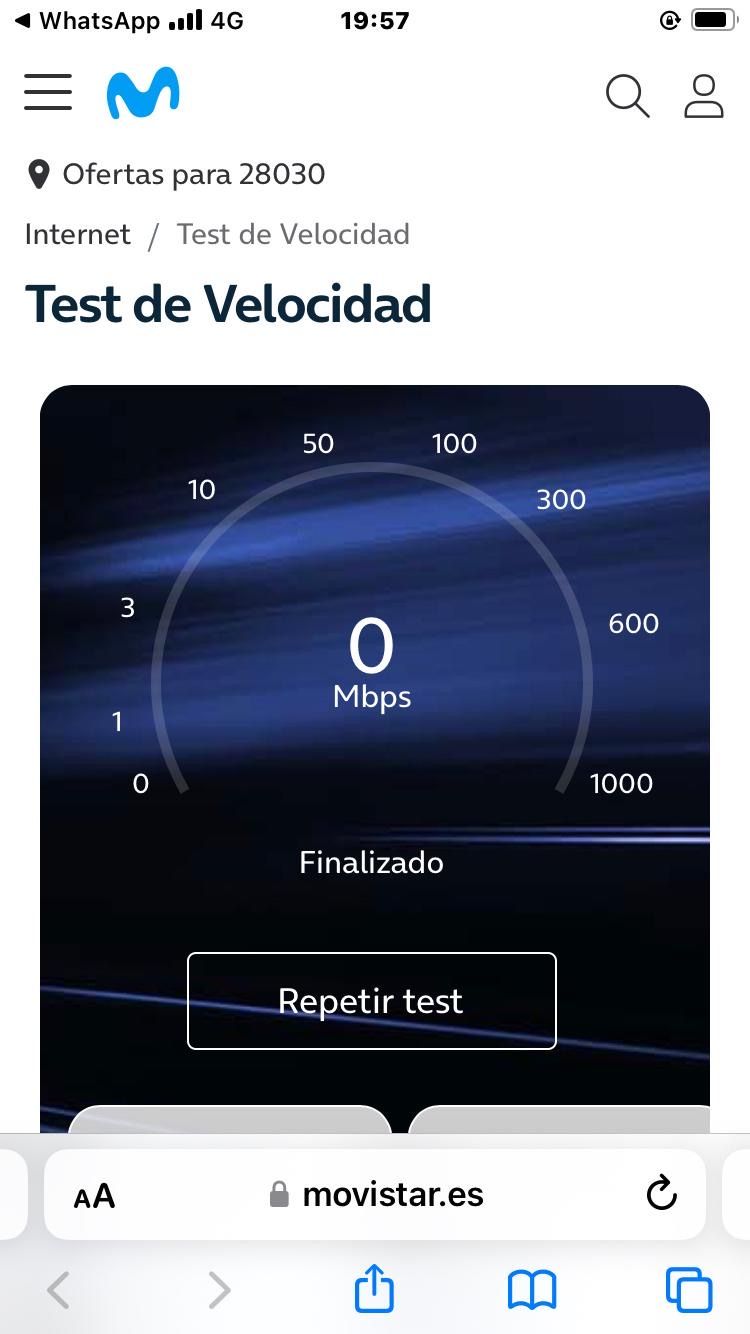Show the open Safari tabs

pos(689,1290)
